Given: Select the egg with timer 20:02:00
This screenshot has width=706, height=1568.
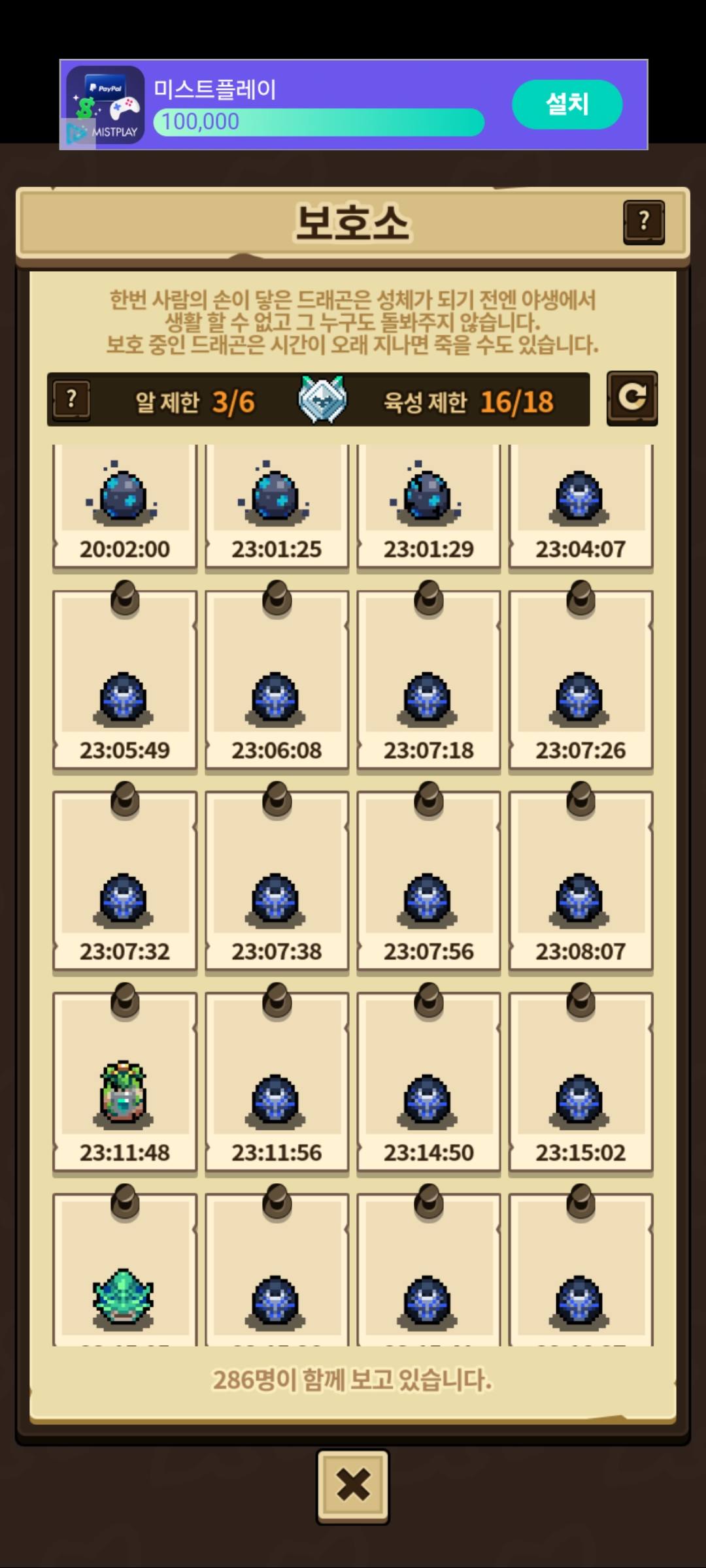Looking at the screenshot, I should (x=124, y=506).
